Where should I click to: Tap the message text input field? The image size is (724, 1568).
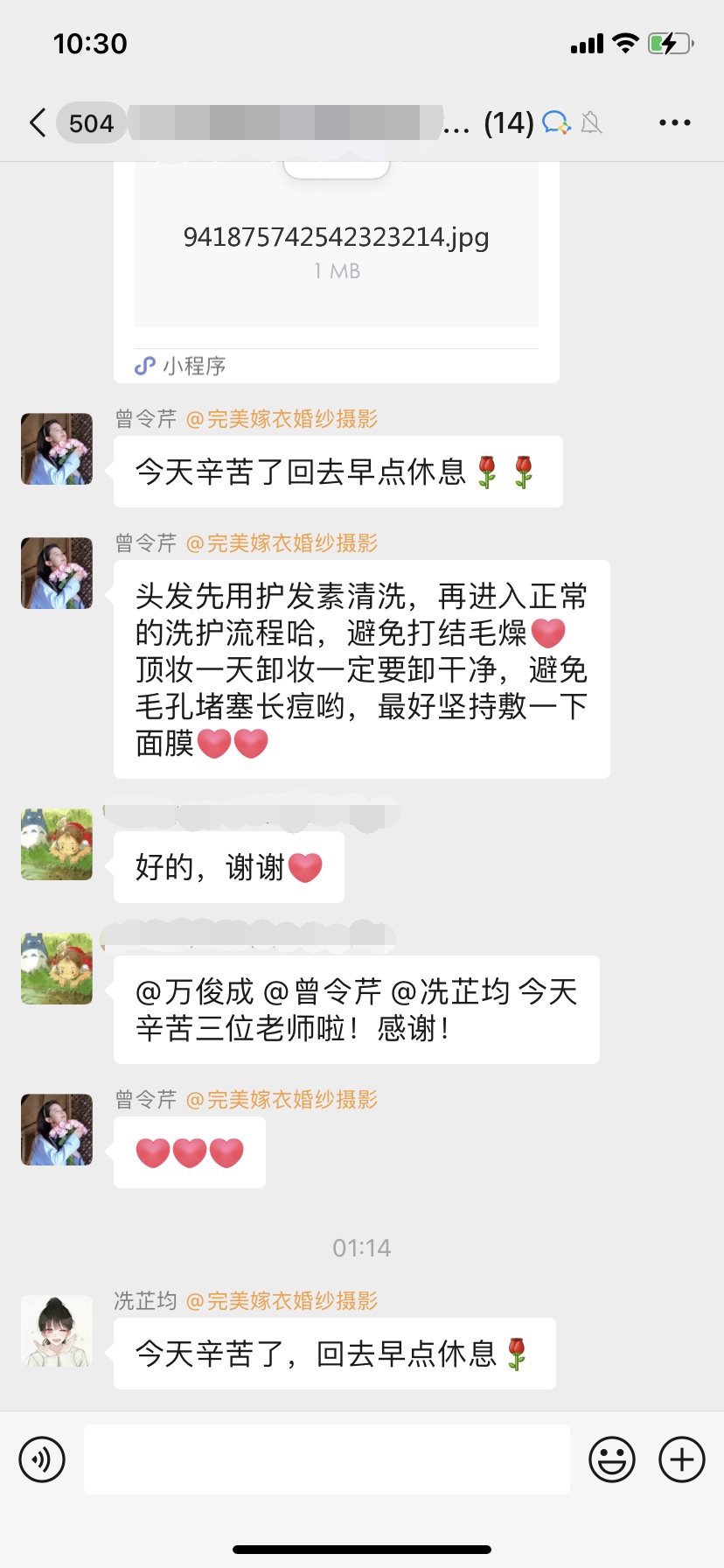[x=327, y=1459]
